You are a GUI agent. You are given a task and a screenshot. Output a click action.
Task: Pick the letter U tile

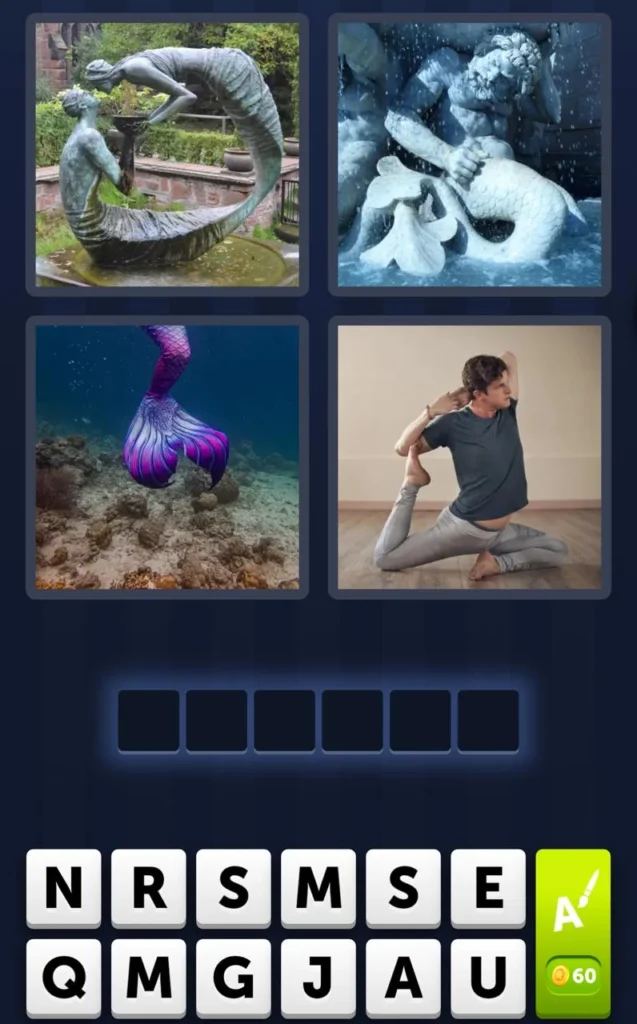[488, 978]
